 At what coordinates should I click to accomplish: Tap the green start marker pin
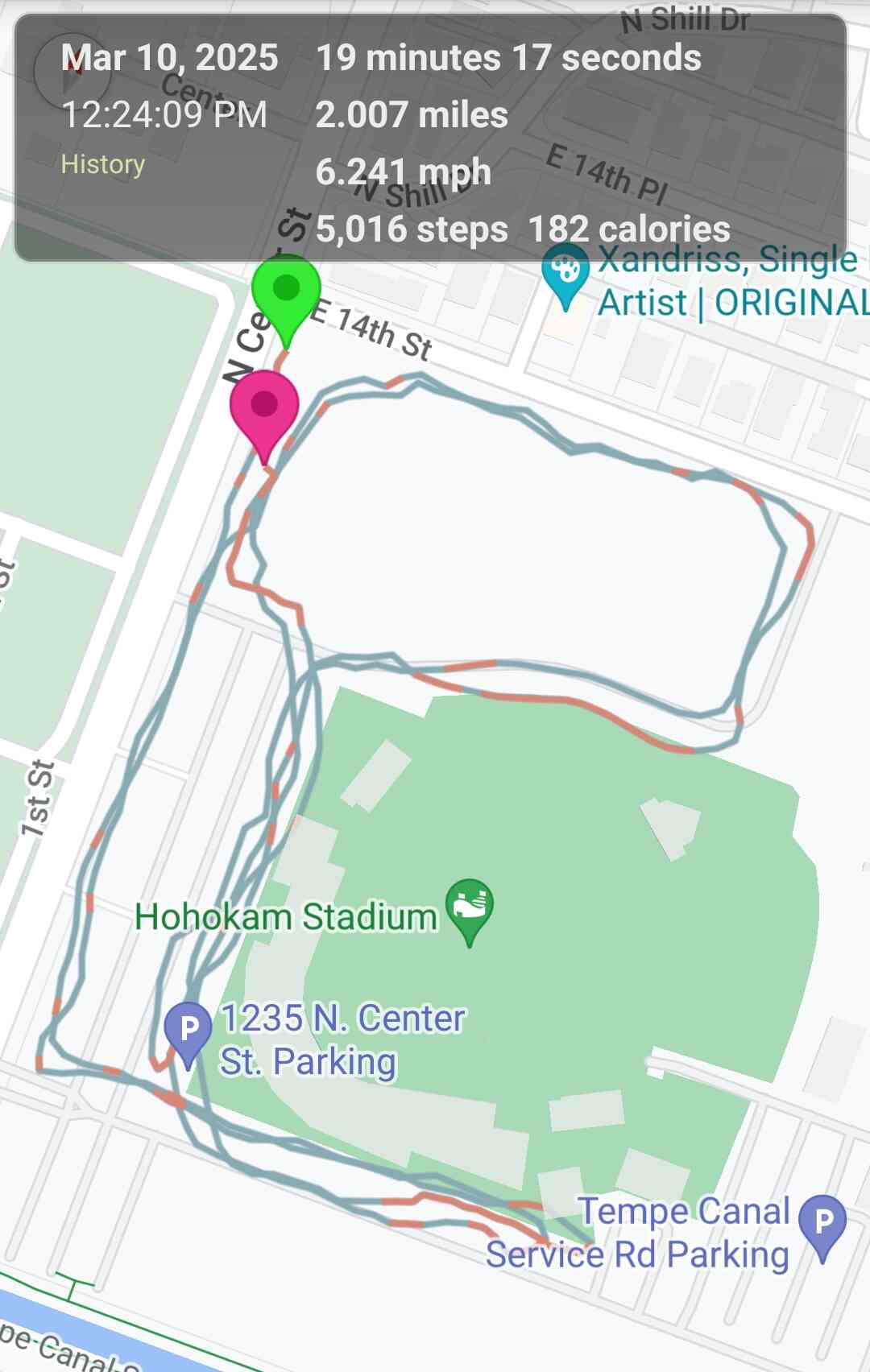pos(286,291)
